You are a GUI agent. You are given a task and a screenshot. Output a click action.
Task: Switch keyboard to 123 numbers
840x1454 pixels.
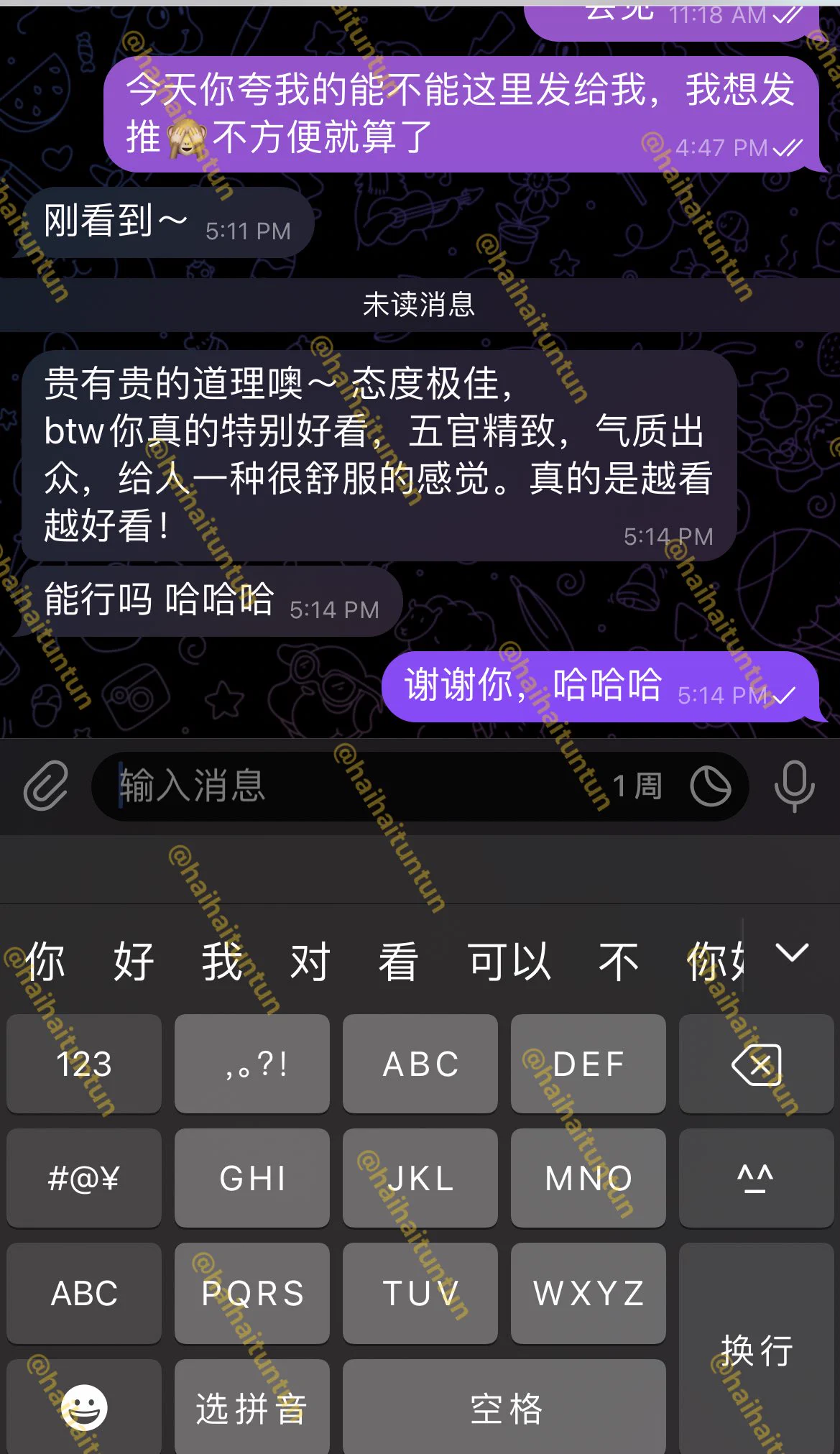pyautogui.click(x=84, y=1064)
